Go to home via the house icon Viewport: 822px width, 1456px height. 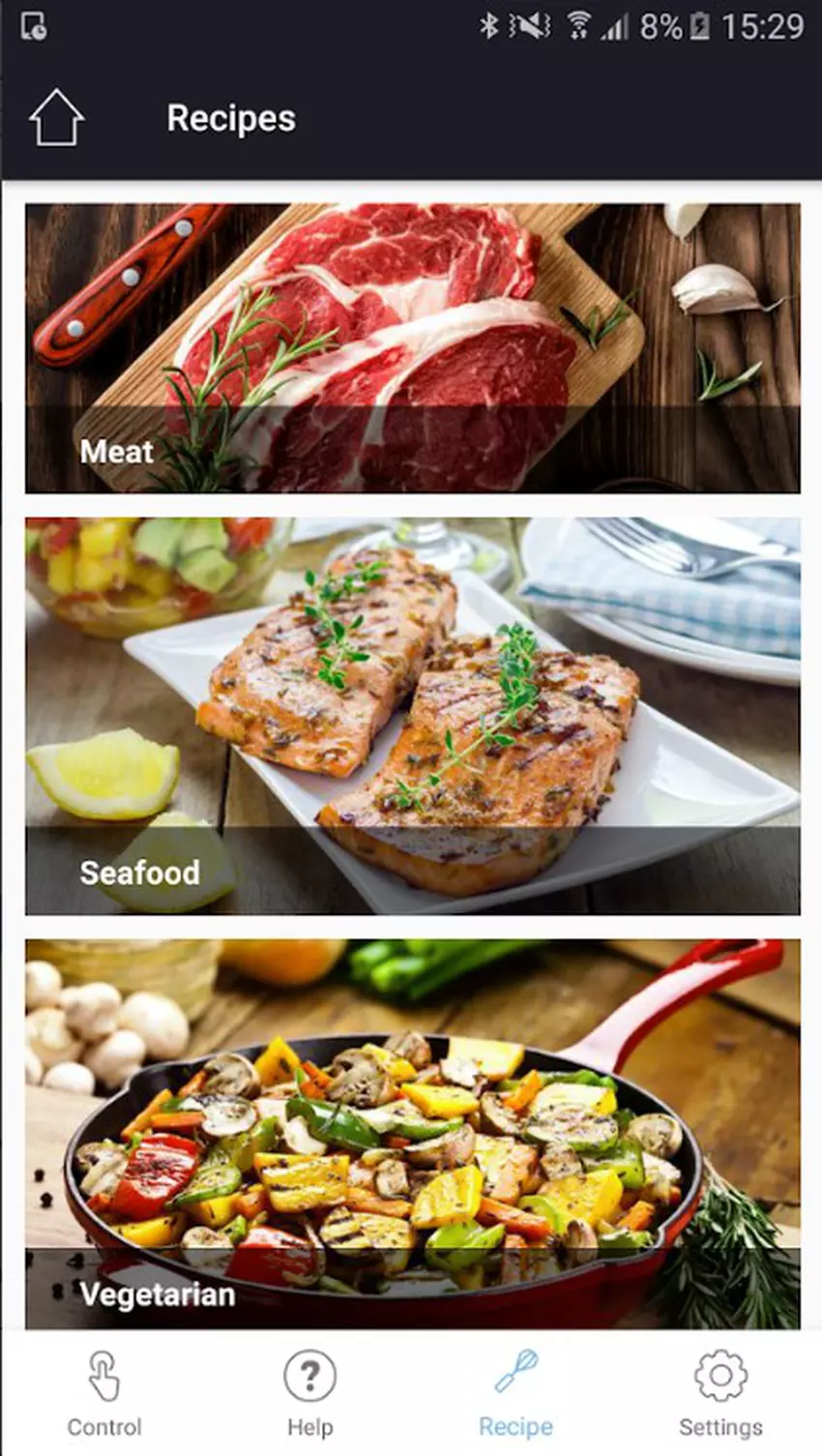(56, 118)
